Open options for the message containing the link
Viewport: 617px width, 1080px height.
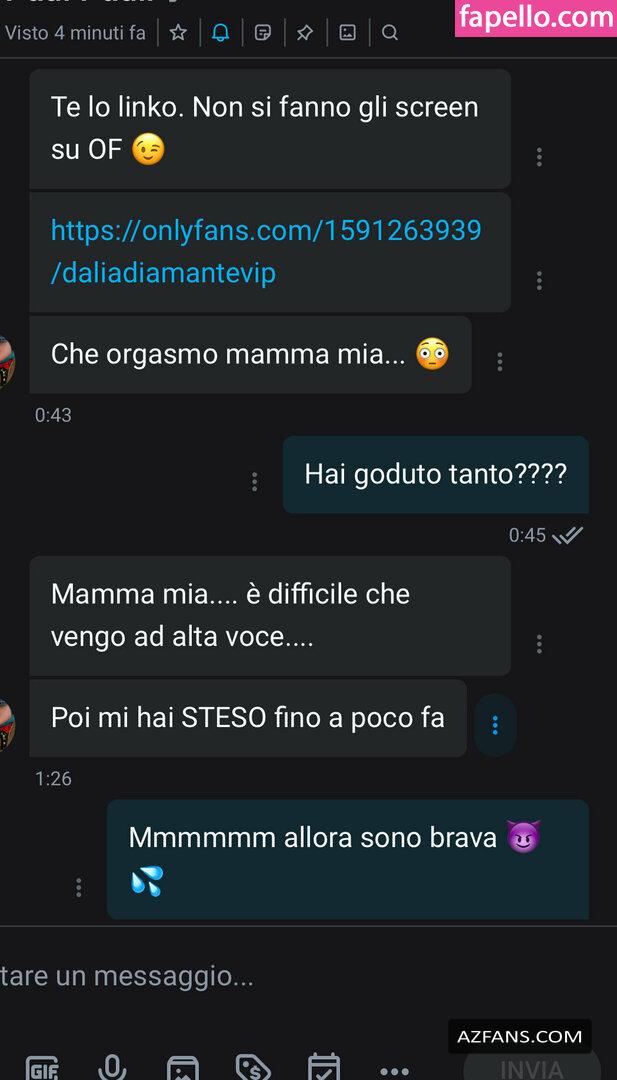point(539,280)
